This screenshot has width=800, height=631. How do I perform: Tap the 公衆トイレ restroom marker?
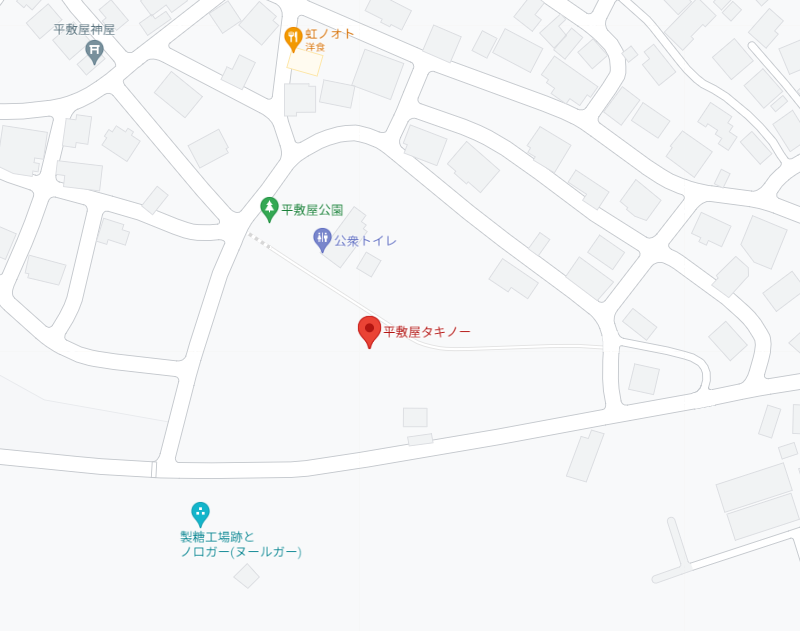point(322,240)
